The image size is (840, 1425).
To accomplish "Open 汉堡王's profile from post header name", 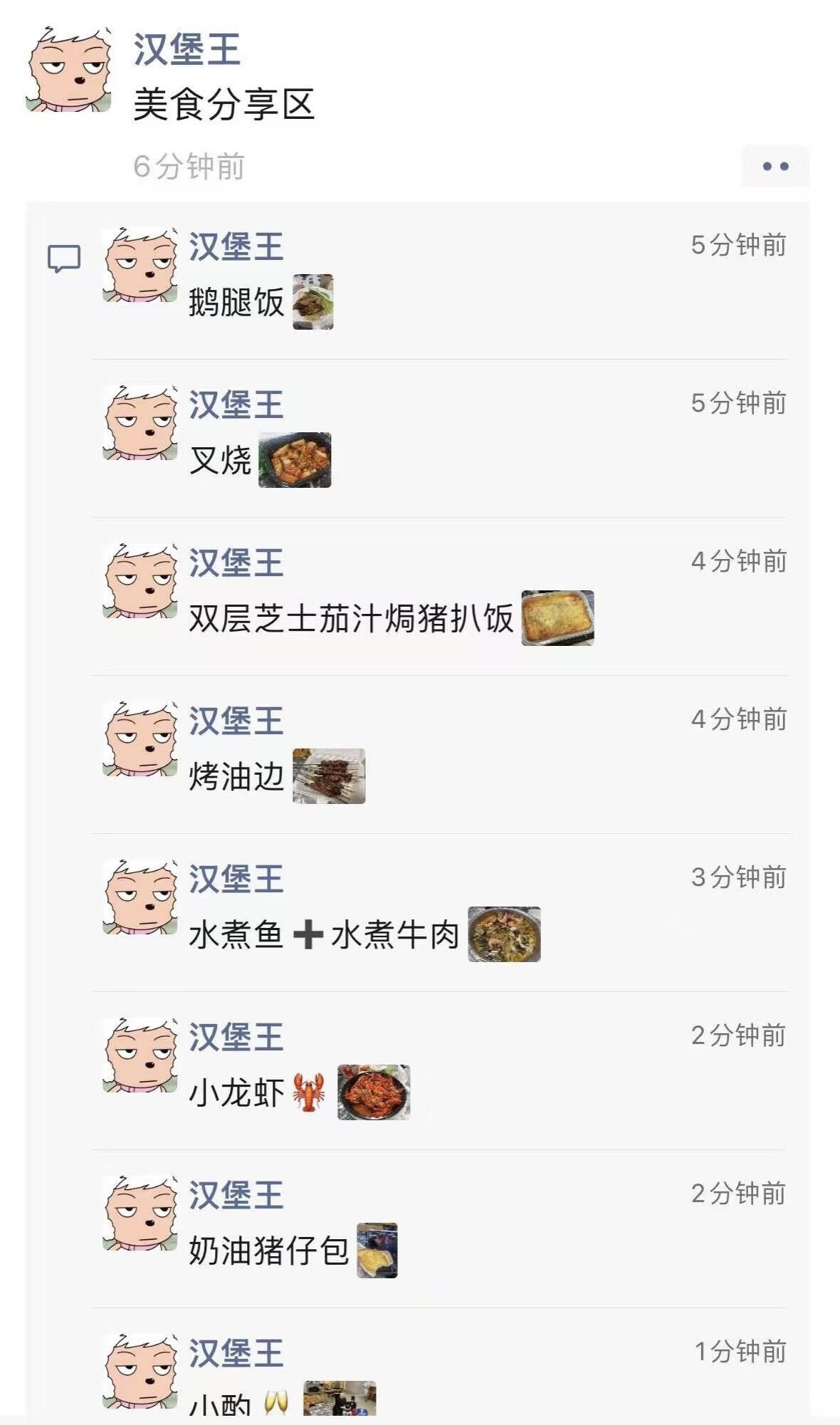I will pyautogui.click(x=187, y=50).
